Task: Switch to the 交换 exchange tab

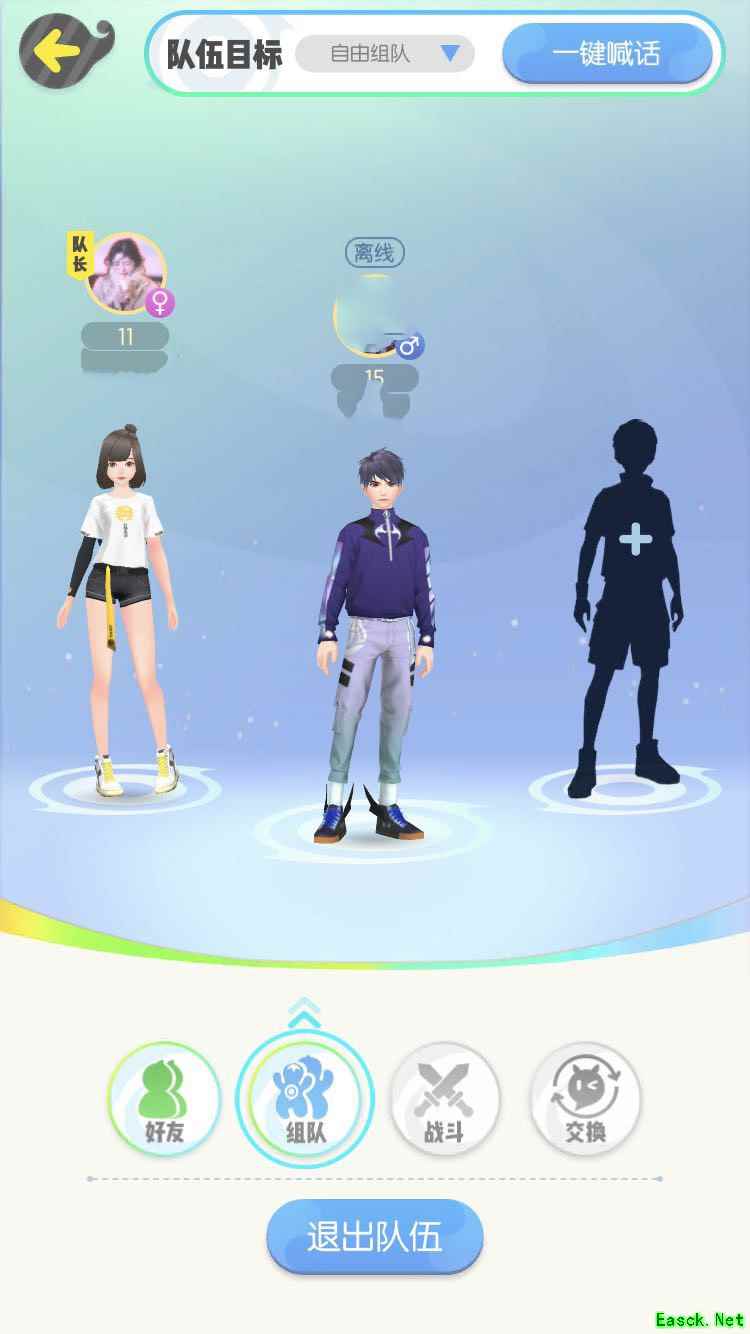Action: tap(585, 1098)
